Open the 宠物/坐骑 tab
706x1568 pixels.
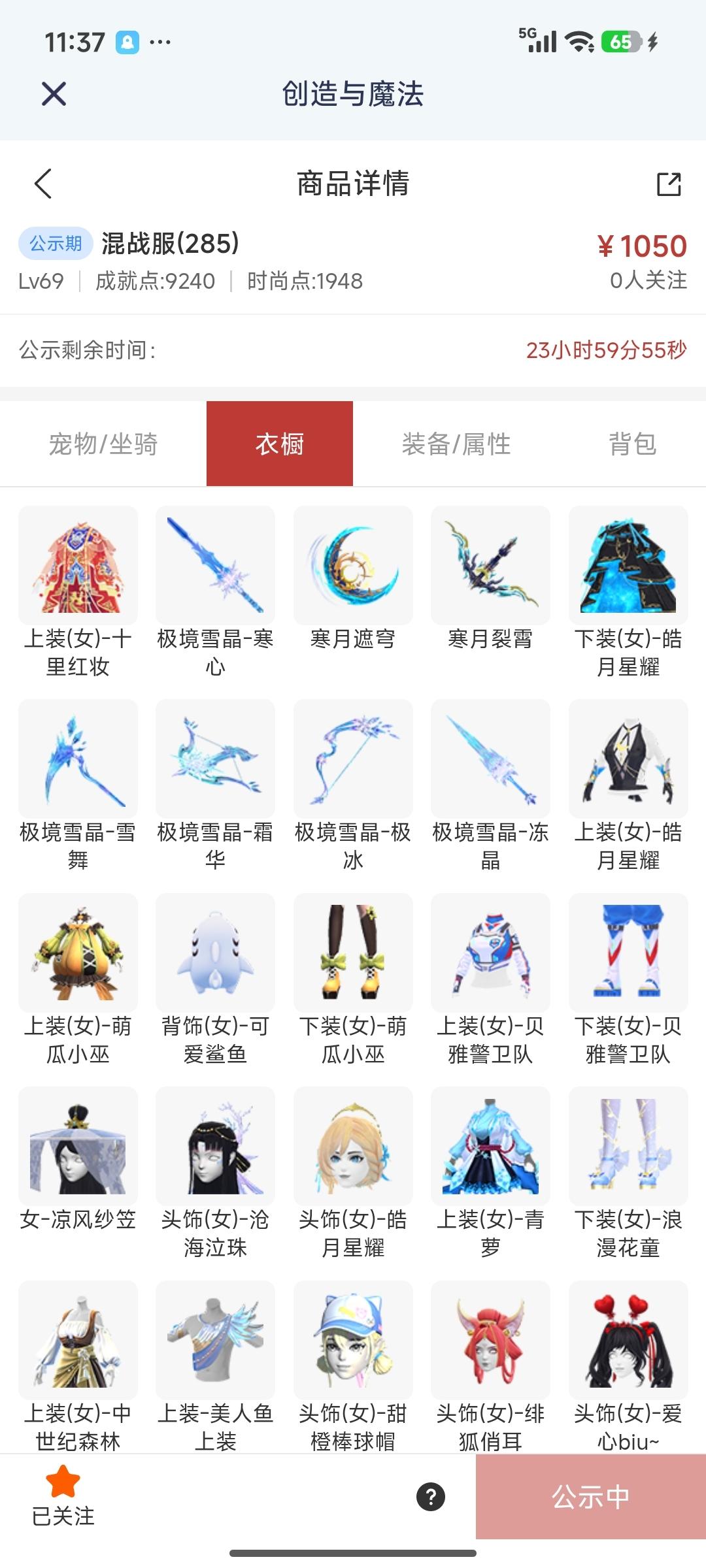pos(107,444)
